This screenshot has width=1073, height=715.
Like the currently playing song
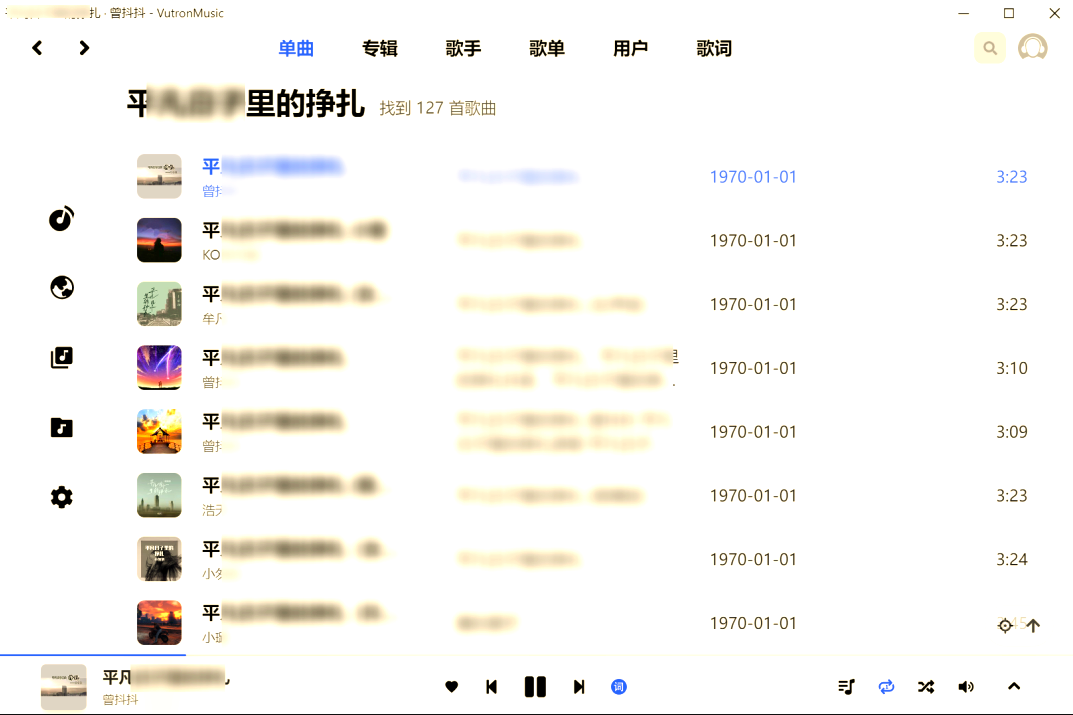(x=451, y=687)
